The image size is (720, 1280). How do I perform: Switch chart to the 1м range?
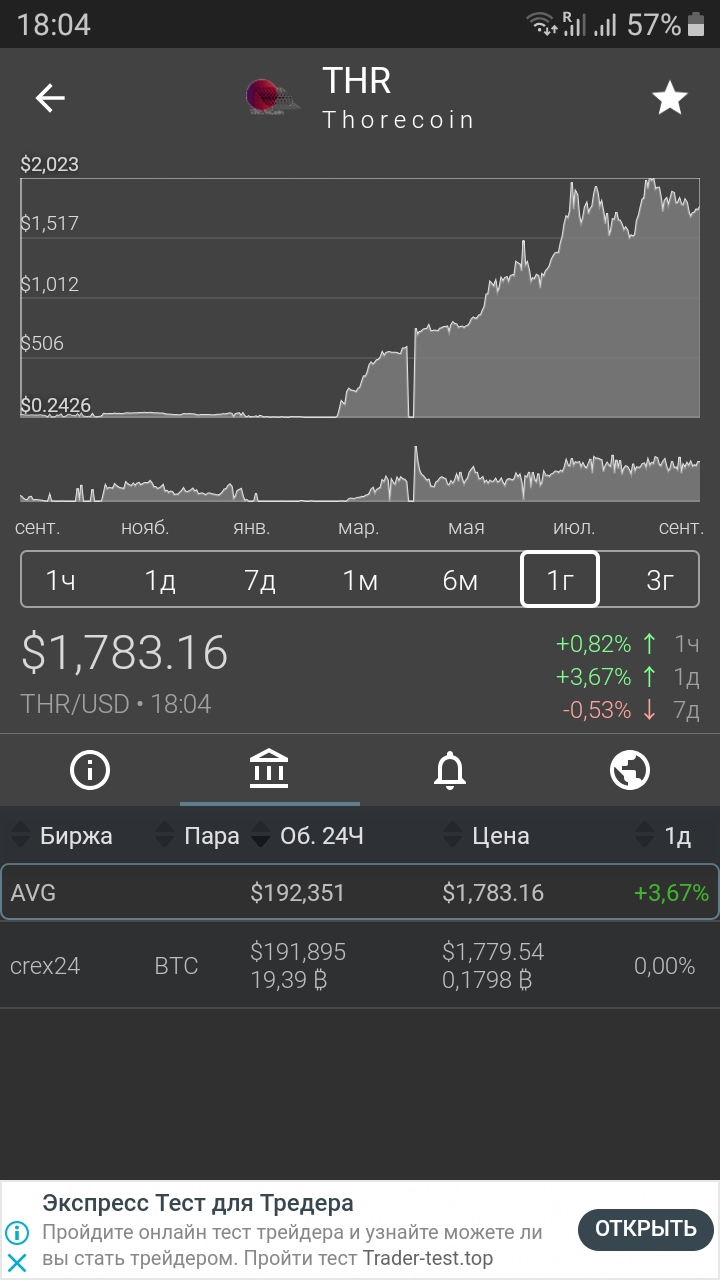click(360, 580)
